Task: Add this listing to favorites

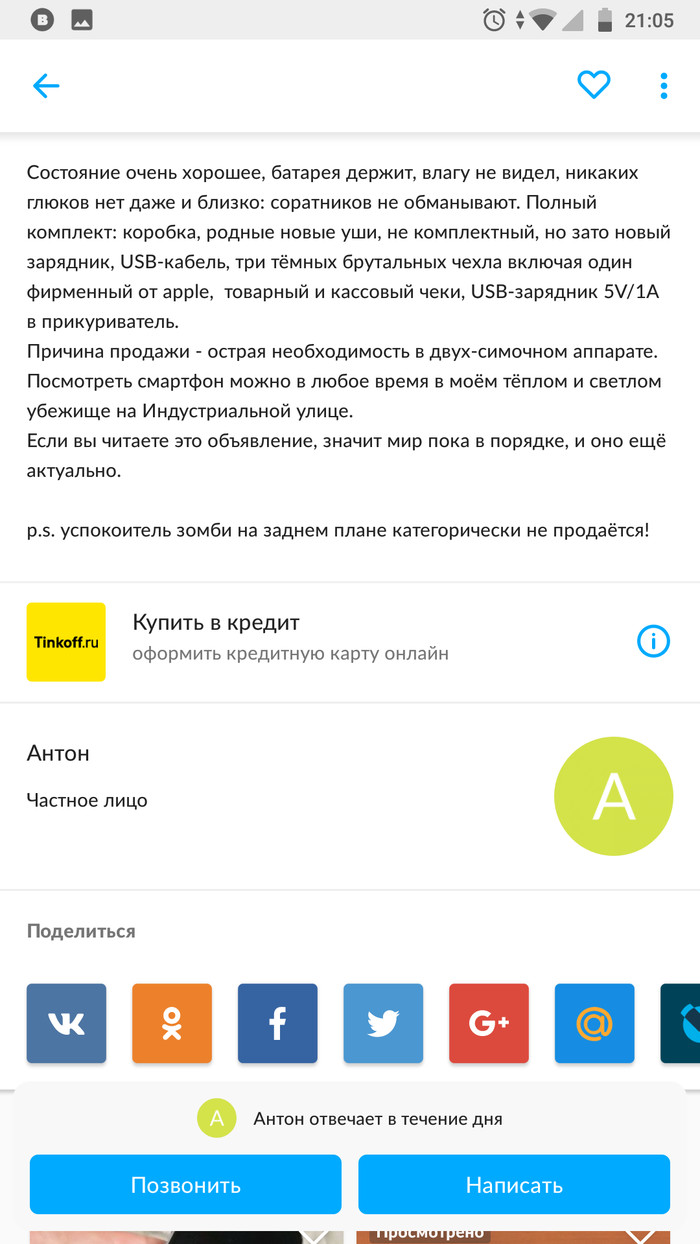Action: pyautogui.click(x=593, y=86)
